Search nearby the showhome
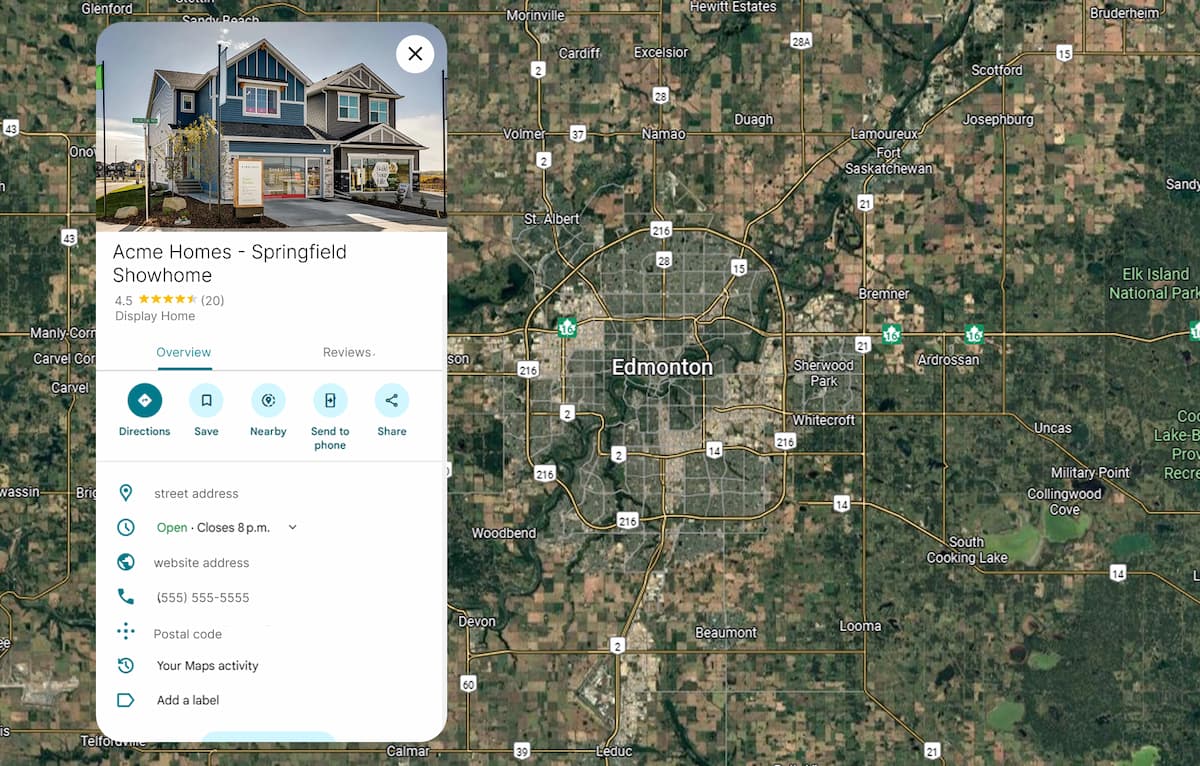The height and width of the screenshot is (766, 1200). (268, 401)
